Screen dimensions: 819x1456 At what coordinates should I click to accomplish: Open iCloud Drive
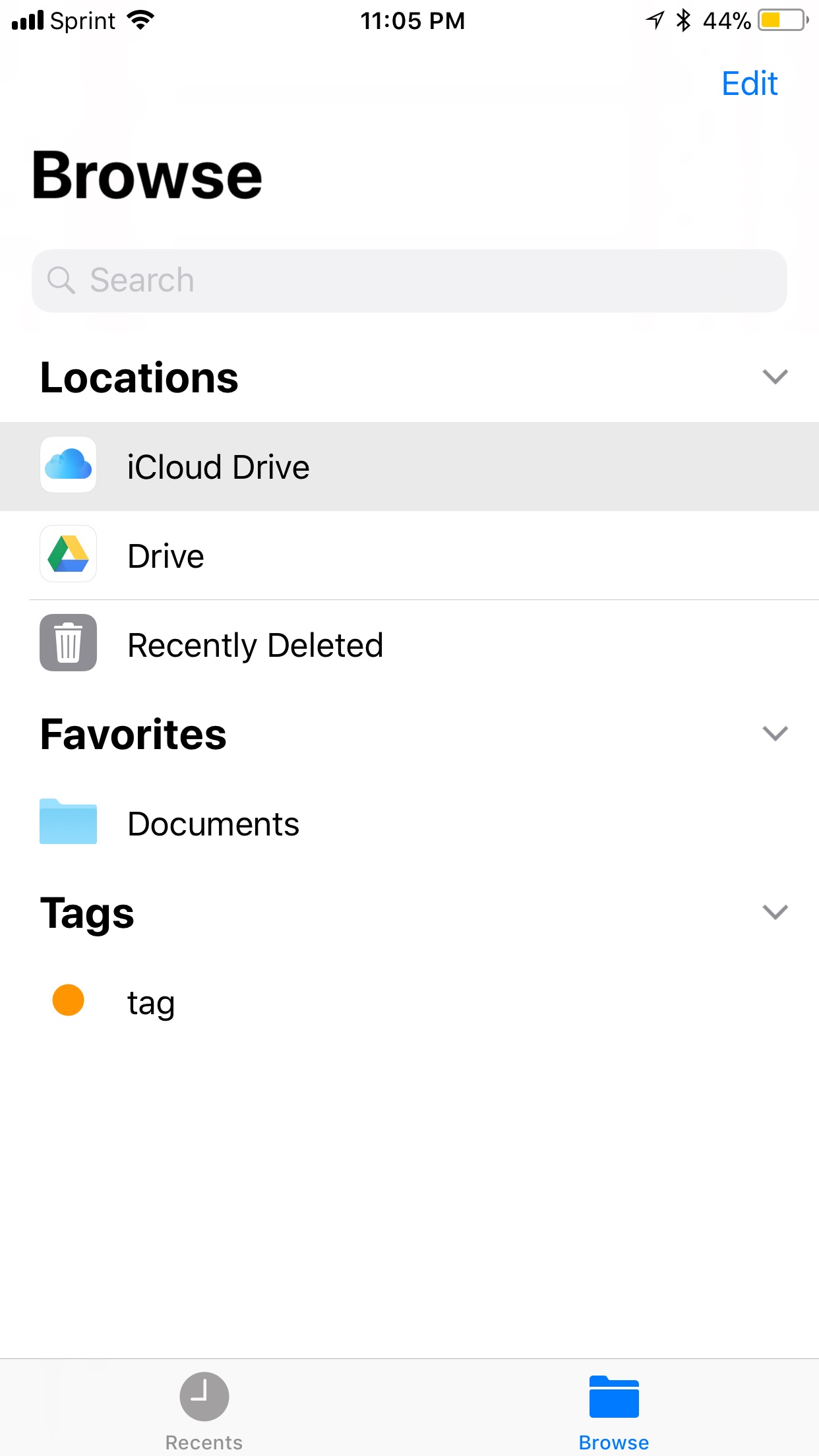(x=409, y=466)
